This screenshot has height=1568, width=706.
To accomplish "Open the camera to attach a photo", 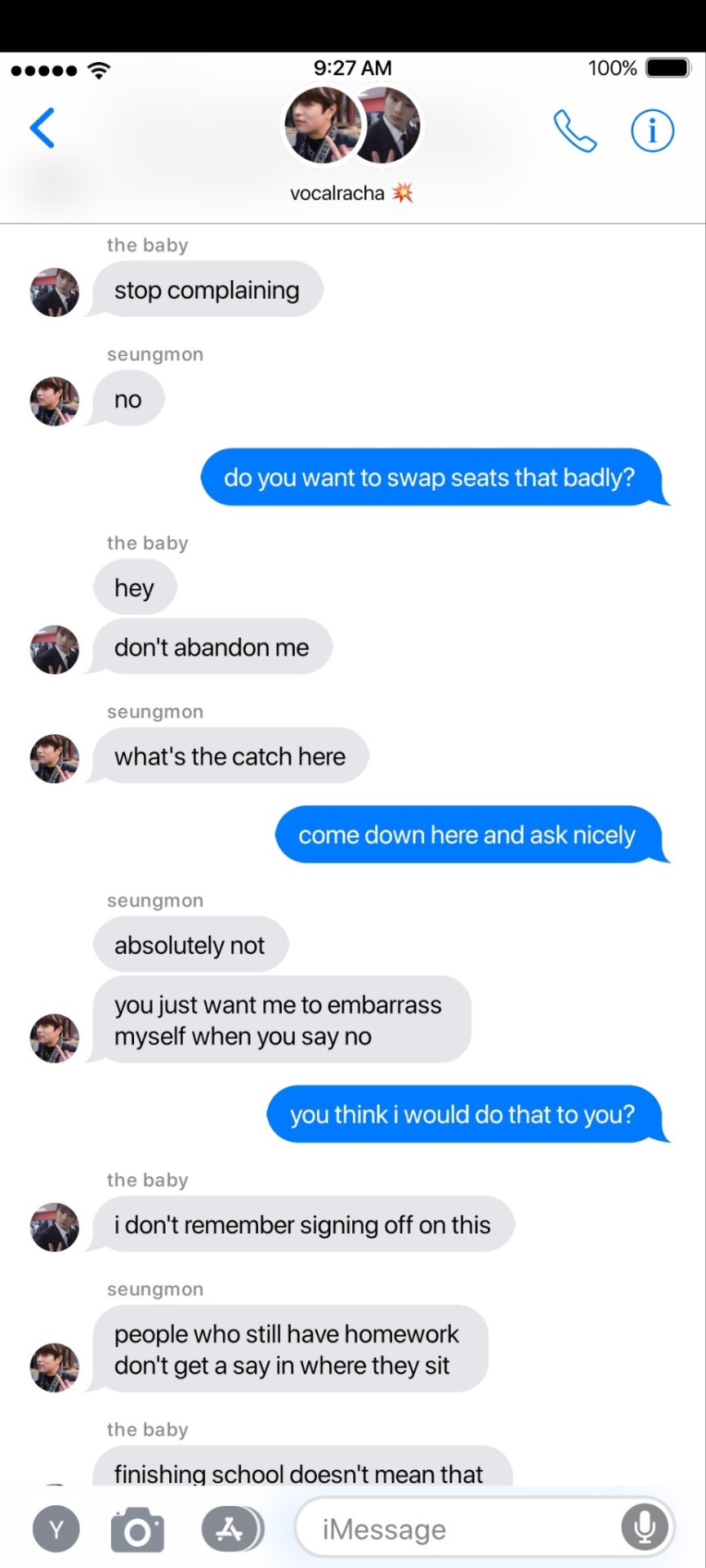I will click(x=137, y=1530).
